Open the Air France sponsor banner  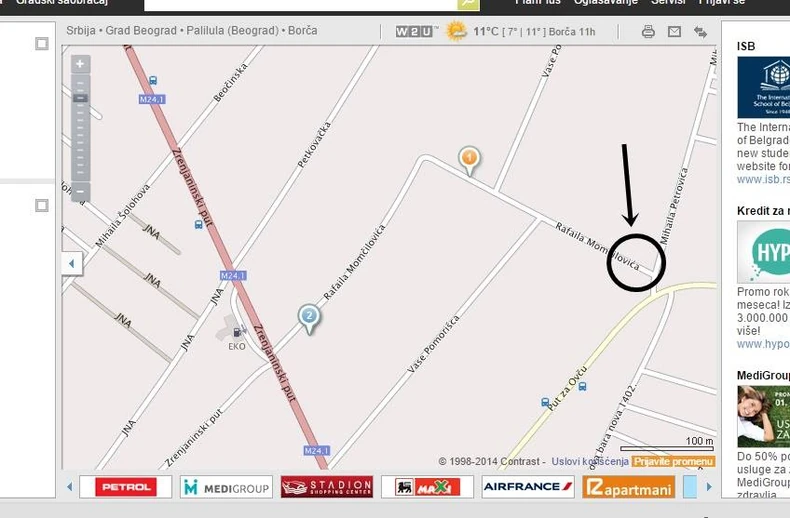coord(527,487)
